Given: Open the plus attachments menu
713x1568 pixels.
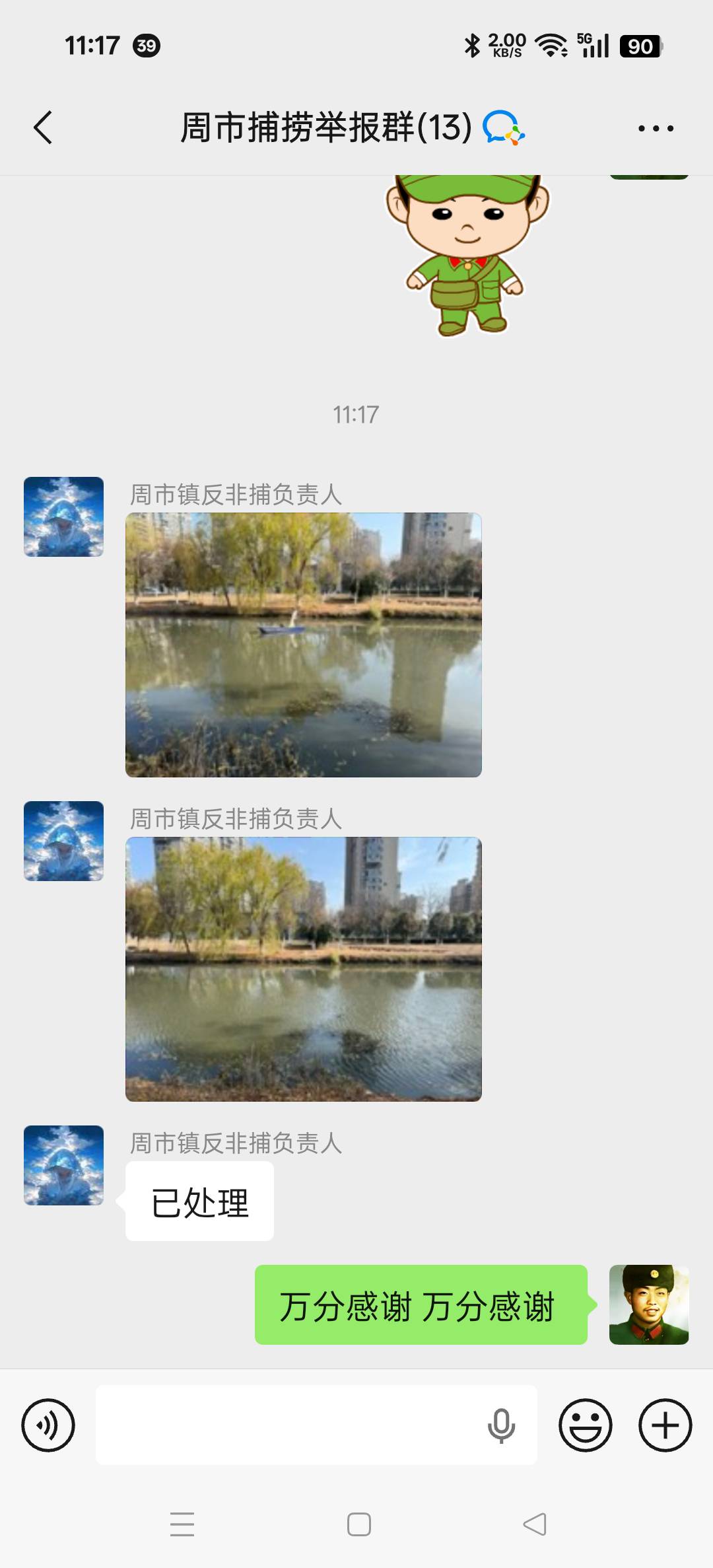Looking at the screenshot, I should [665, 1425].
